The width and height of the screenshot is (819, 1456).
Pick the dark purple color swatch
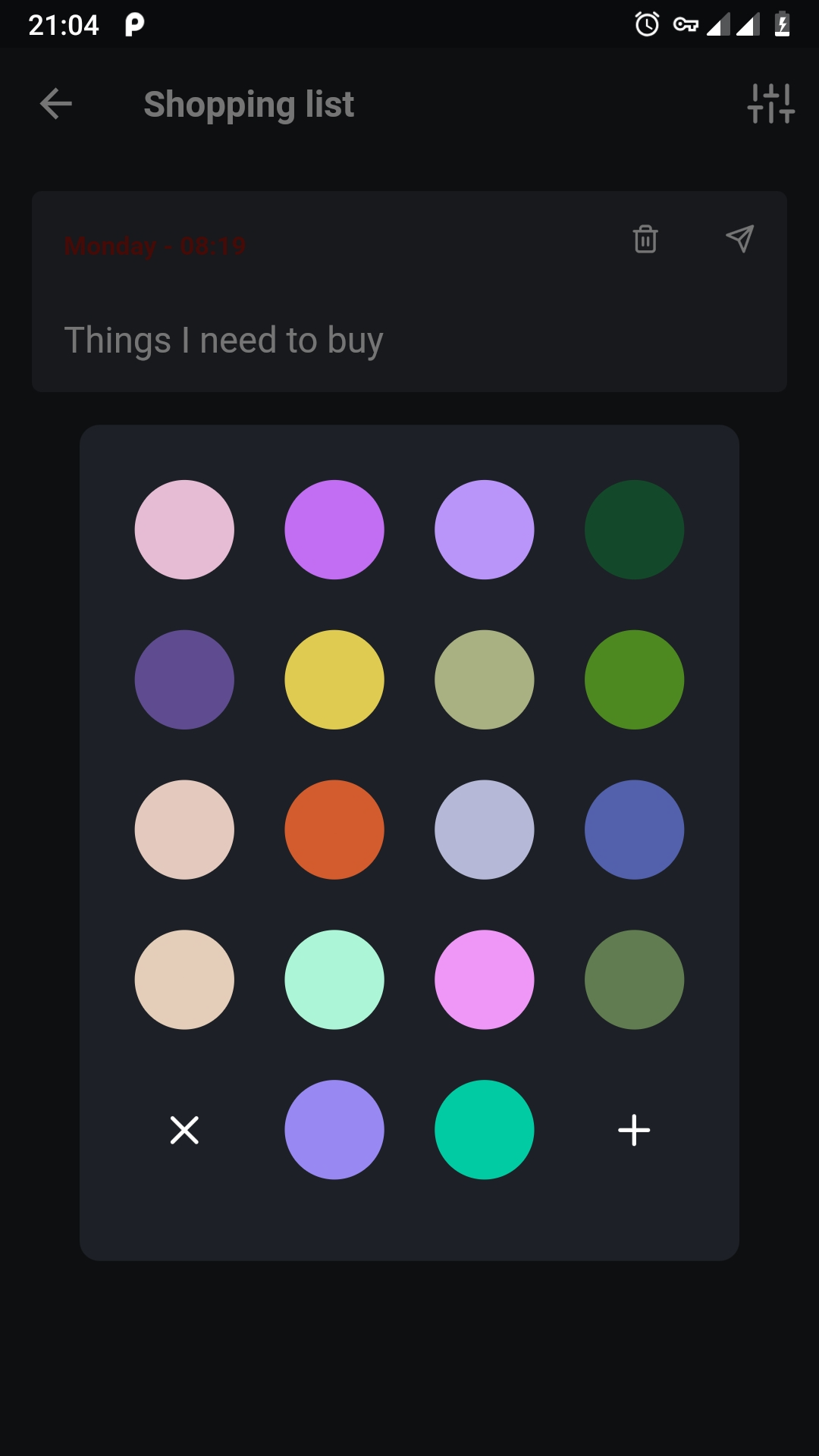184,679
